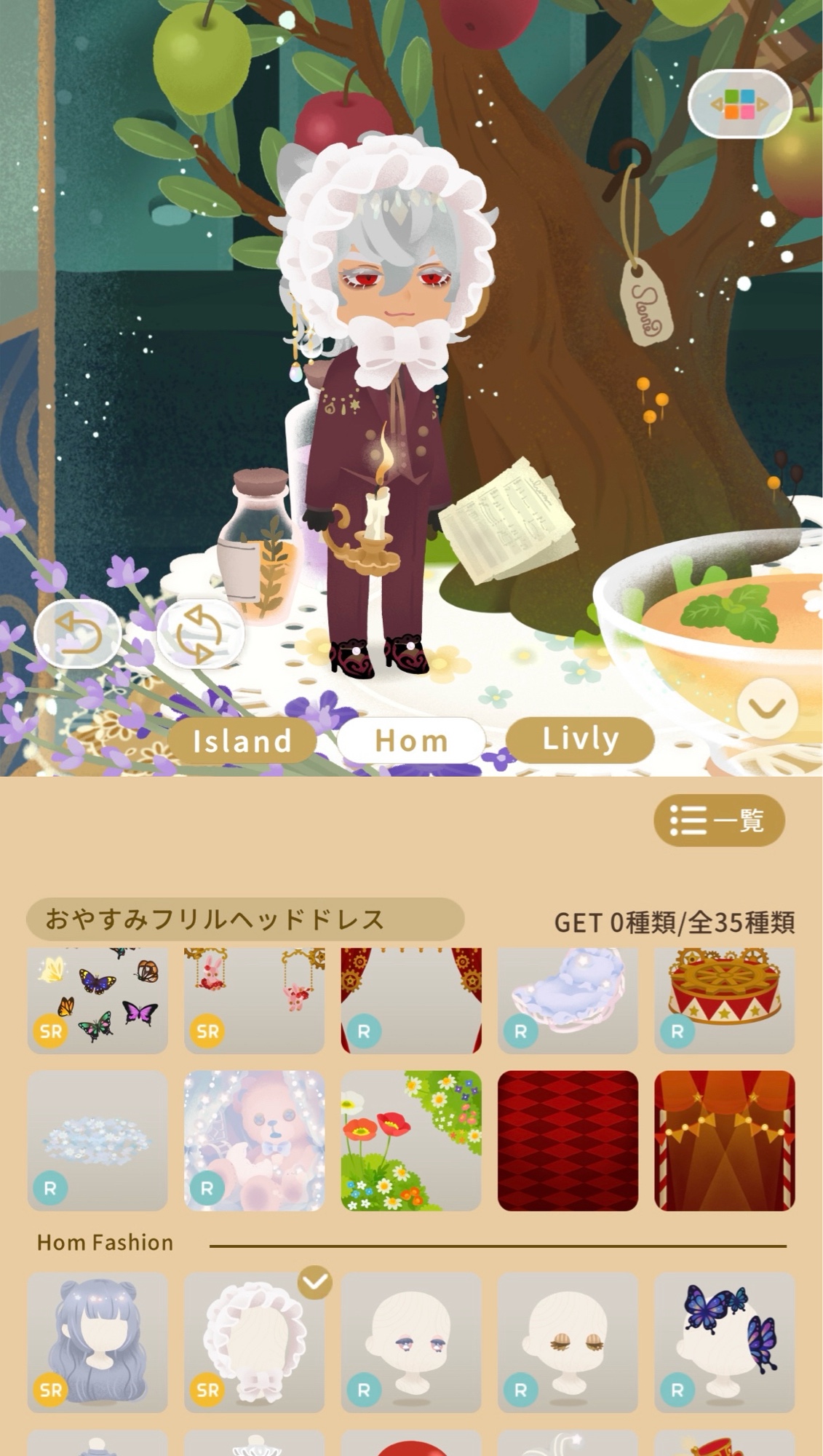Collapse the preview with the down chevron
The height and width of the screenshot is (1456, 823).
point(767,708)
